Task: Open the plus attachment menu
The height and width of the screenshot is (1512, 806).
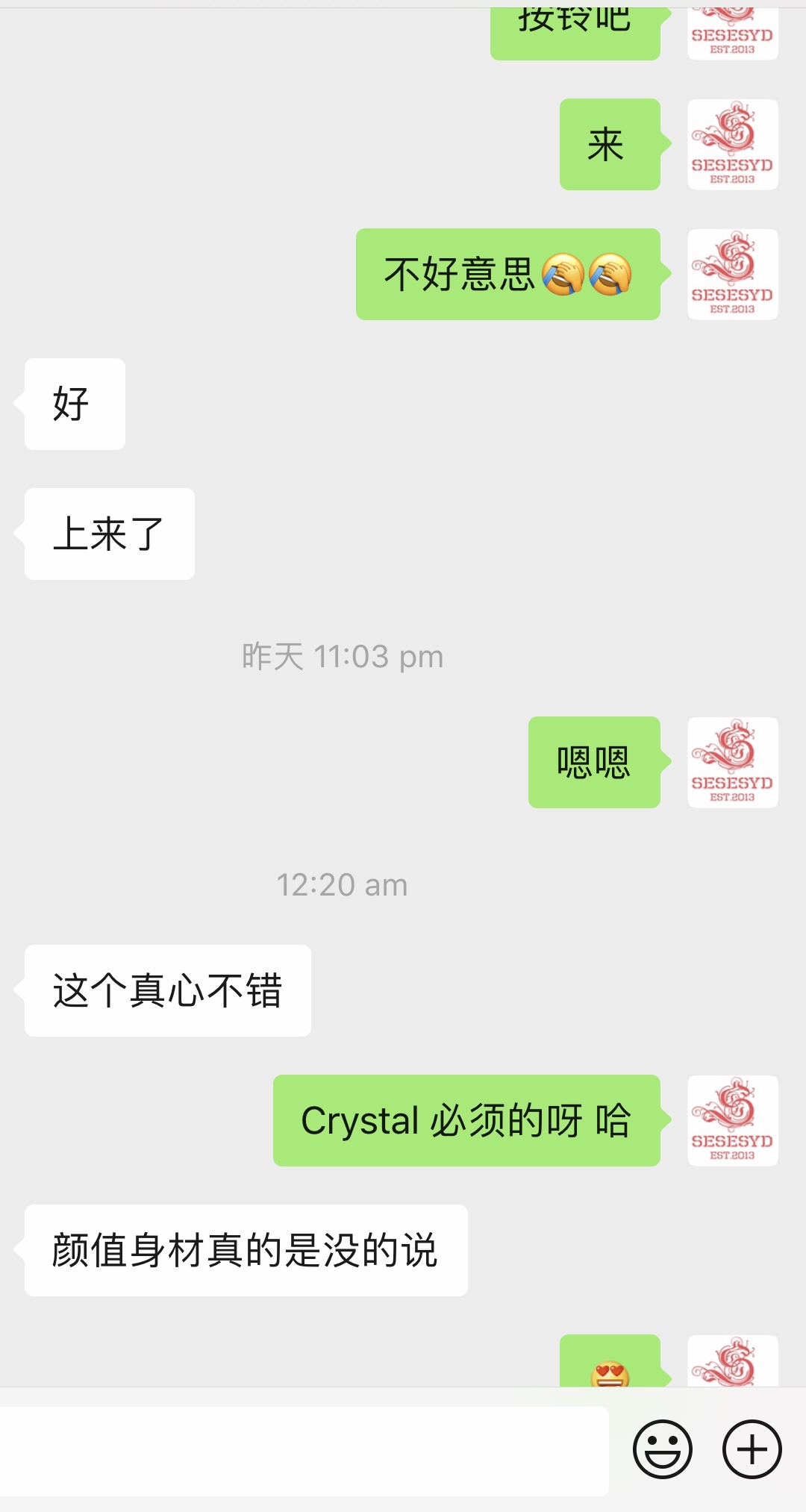Action: [752, 1449]
